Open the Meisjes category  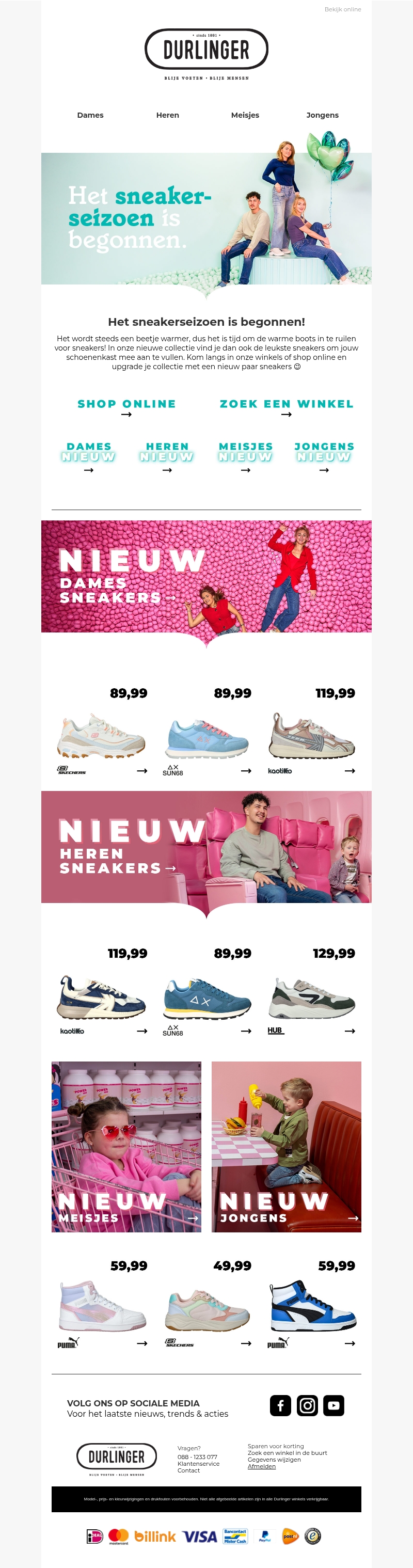(245, 115)
